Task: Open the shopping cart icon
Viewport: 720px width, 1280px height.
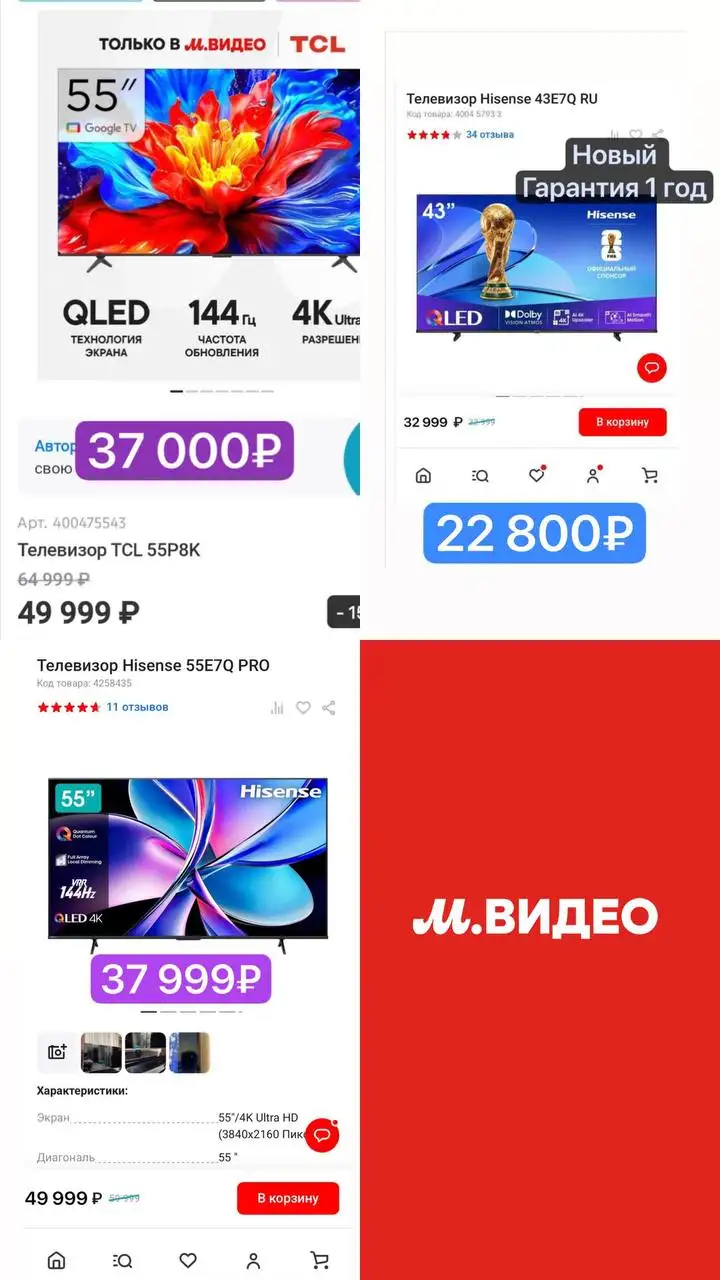Action: (x=319, y=1260)
